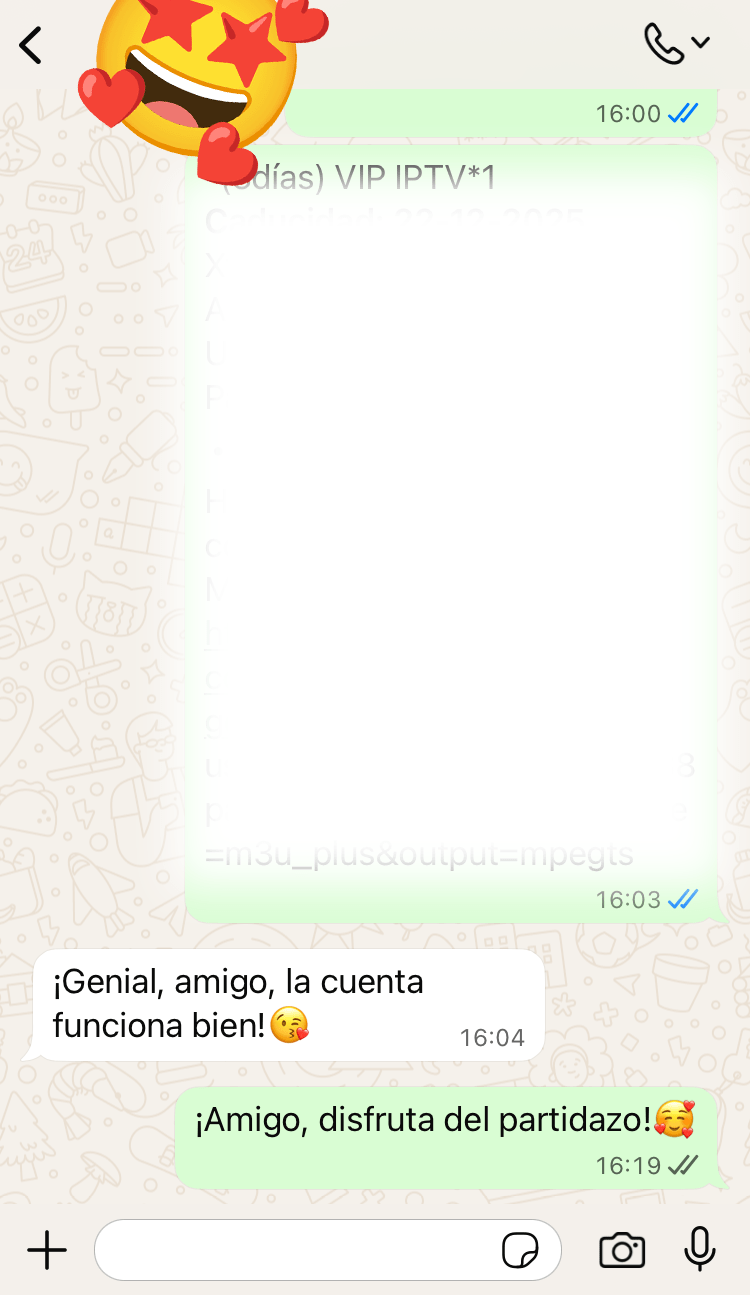Screen dimensions: 750x1295
Task: Tap the microphone voice message button
Action: [x=700, y=1249]
